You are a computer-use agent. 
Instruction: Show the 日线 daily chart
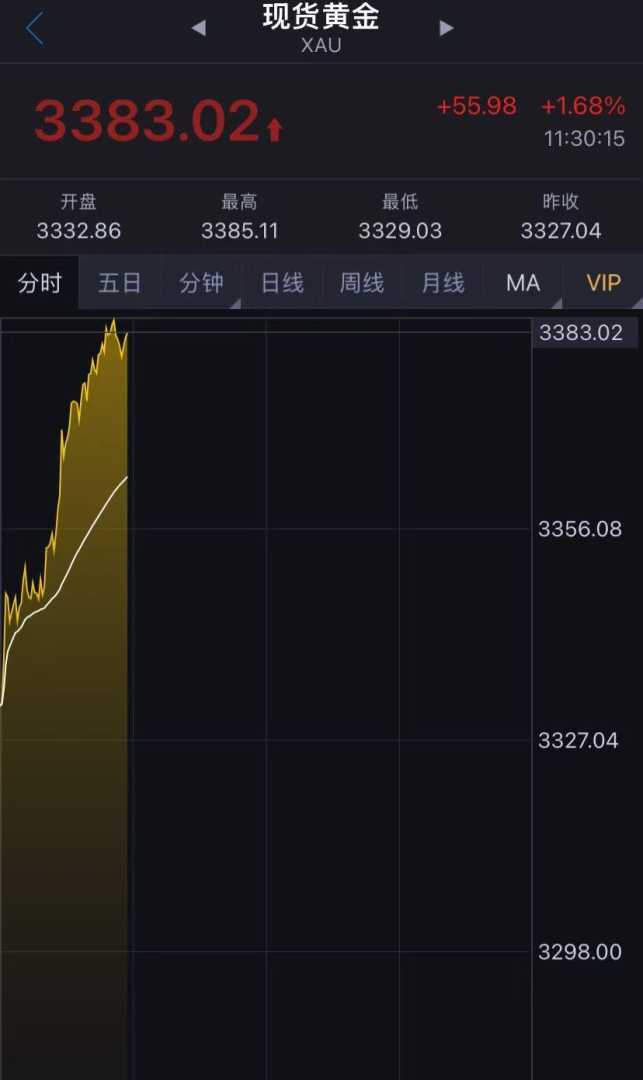(282, 283)
